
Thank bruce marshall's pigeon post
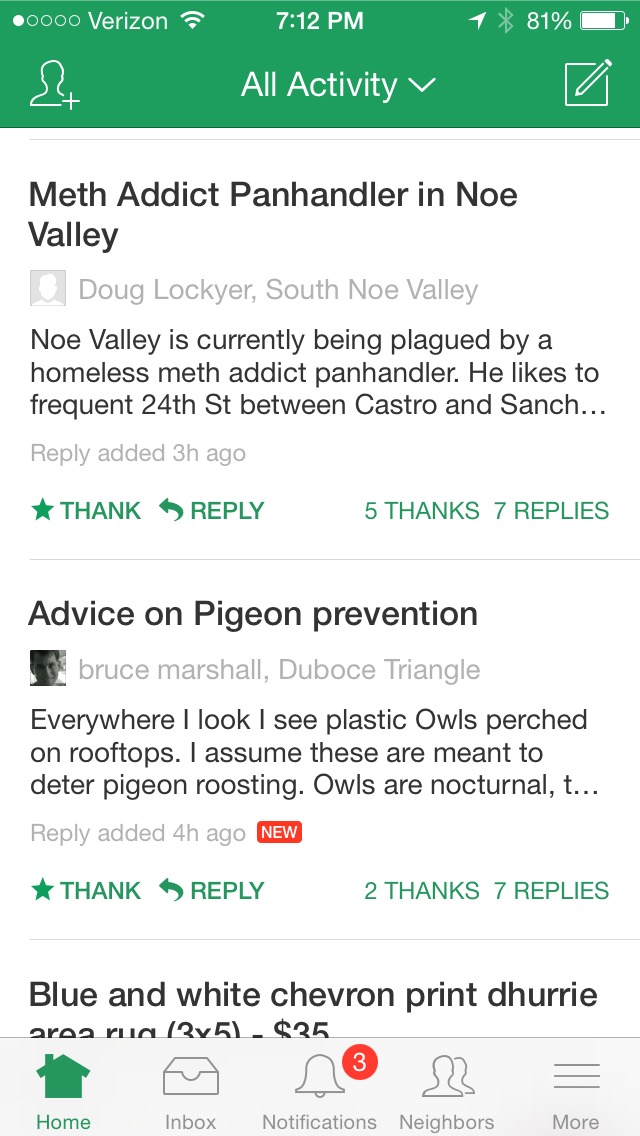[x=86, y=891]
